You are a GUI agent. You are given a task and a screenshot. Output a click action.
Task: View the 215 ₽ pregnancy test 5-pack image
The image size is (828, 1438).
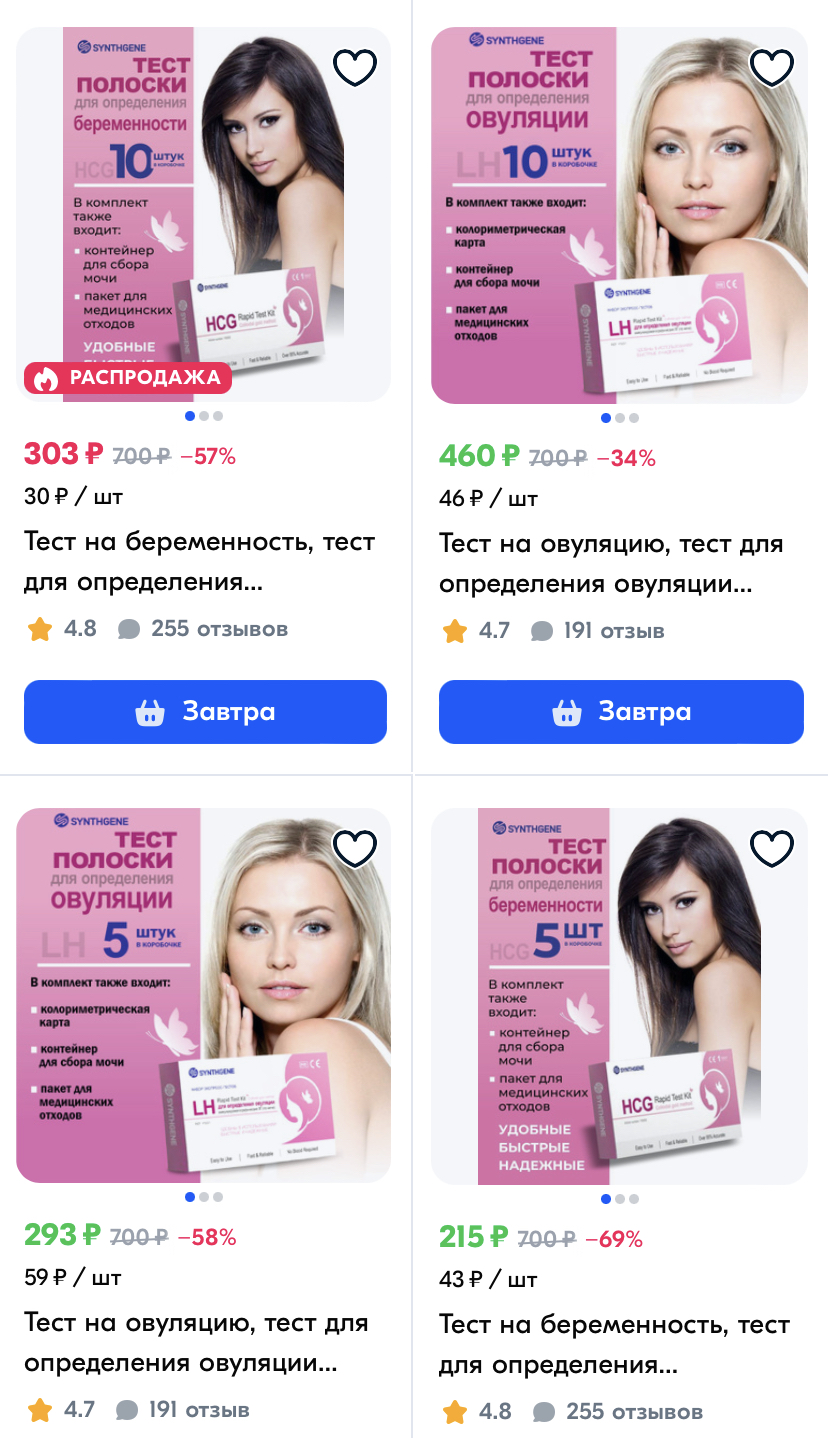[x=619, y=996]
